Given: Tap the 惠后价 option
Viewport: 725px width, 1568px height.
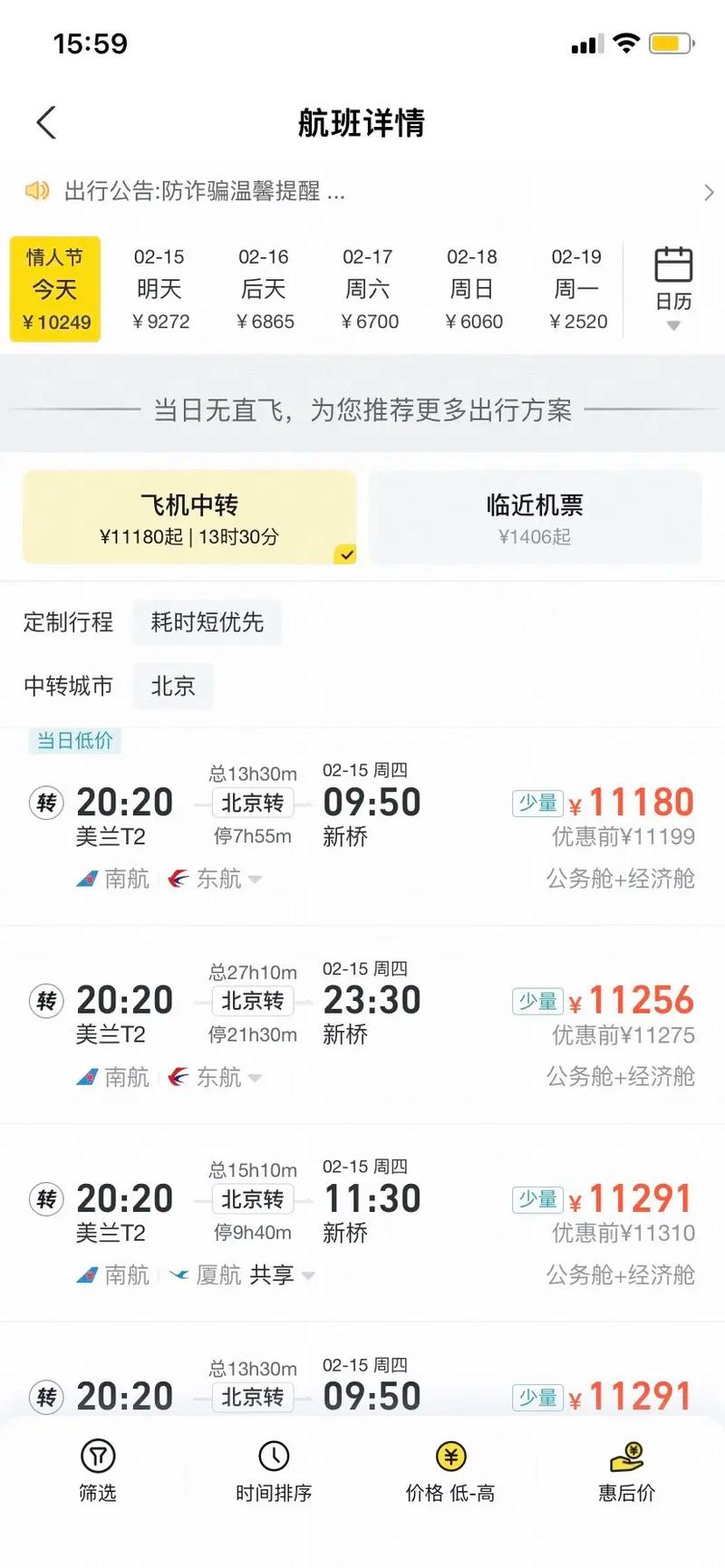Looking at the screenshot, I should [626, 1471].
